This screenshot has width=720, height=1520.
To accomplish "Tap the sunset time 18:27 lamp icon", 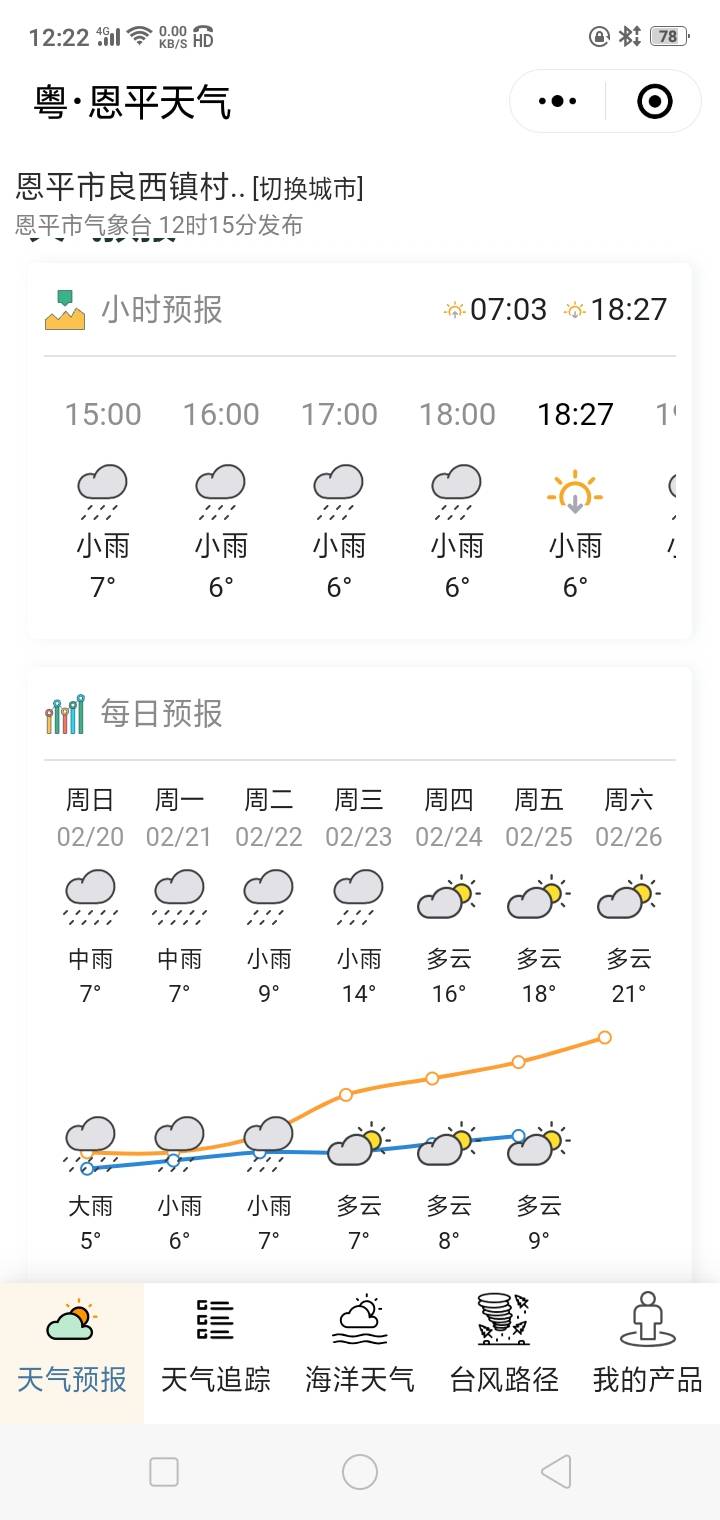I will (x=577, y=310).
